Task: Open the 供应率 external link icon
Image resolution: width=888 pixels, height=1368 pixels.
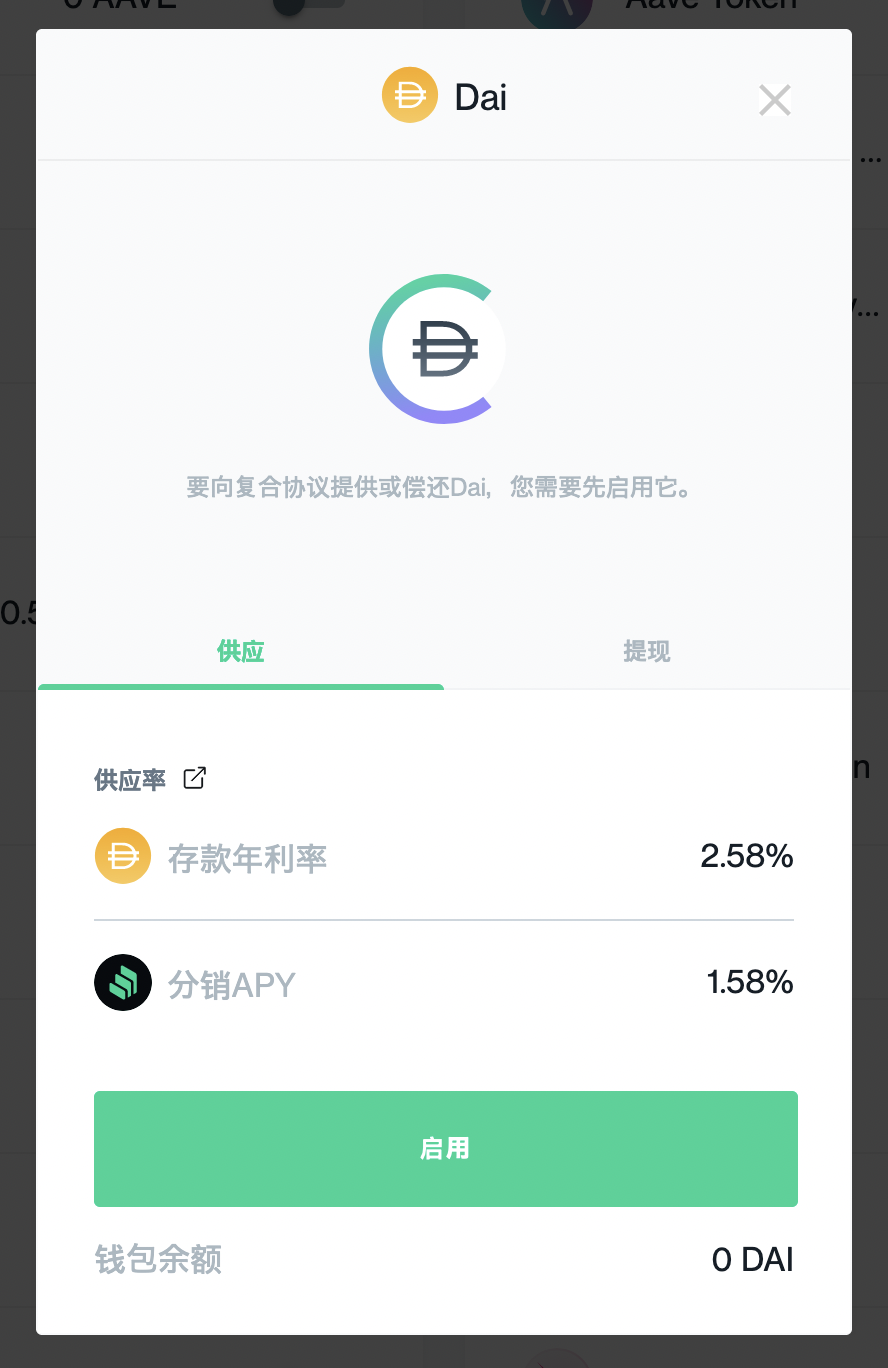Action: tap(195, 778)
